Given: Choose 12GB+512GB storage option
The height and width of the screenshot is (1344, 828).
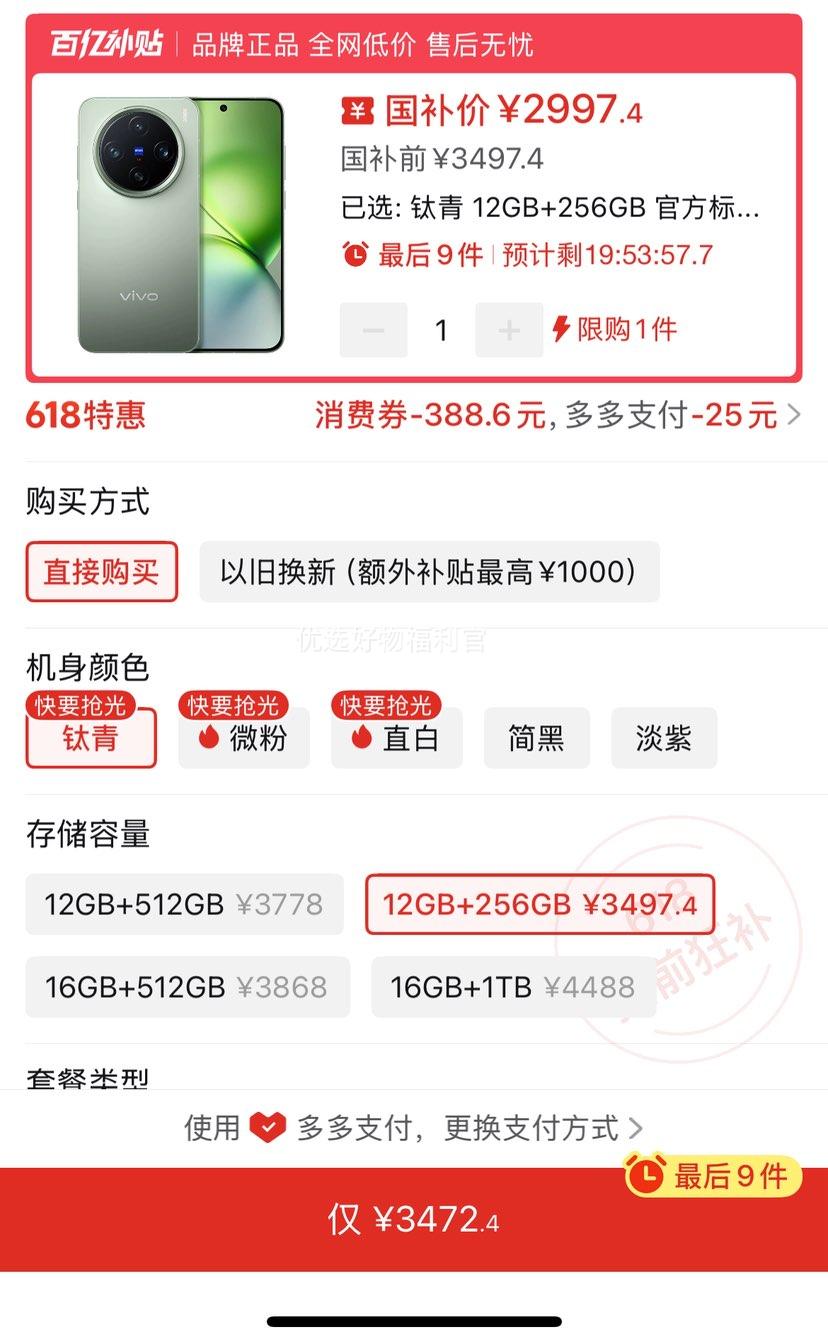Looking at the screenshot, I should pyautogui.click(x=184, y=905).
